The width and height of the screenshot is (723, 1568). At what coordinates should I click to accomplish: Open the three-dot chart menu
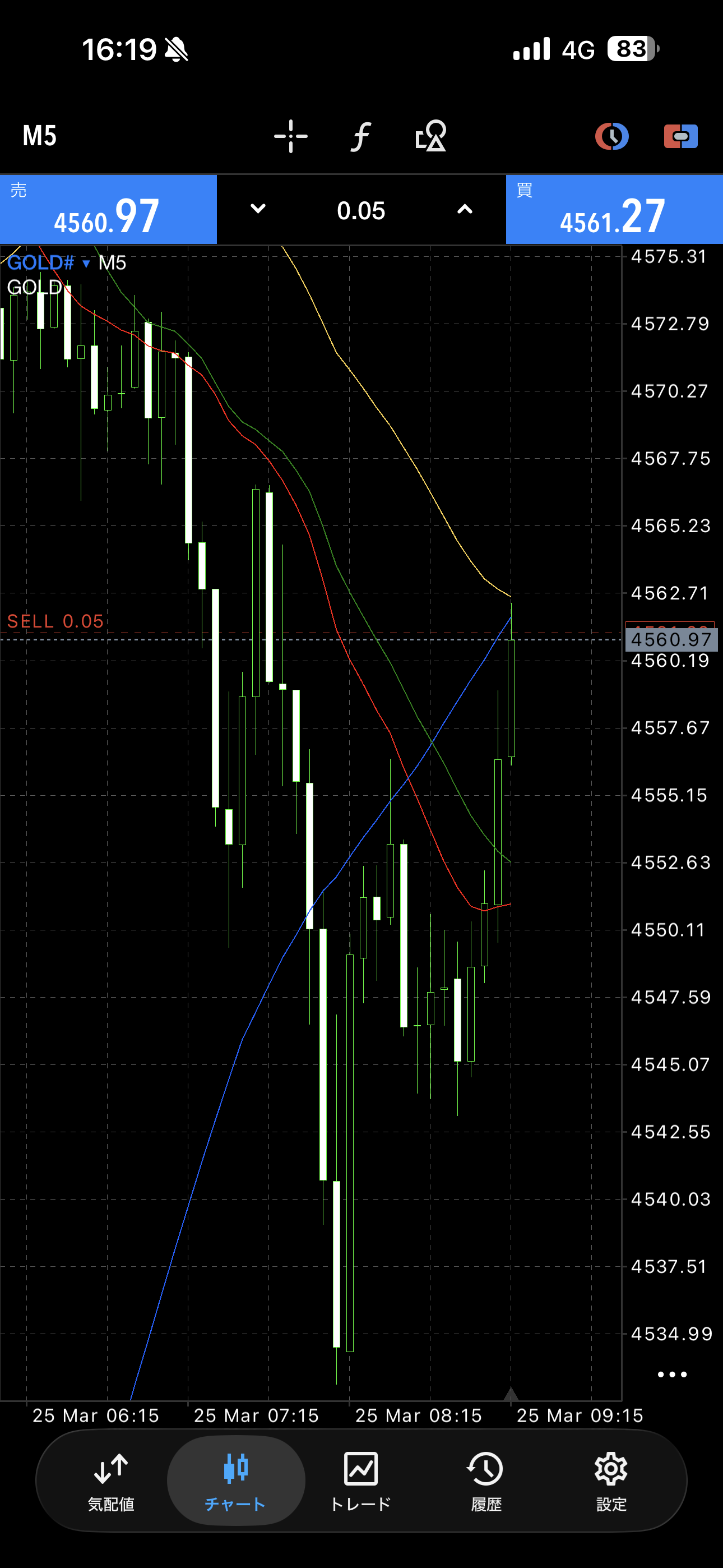(672, 1374)
